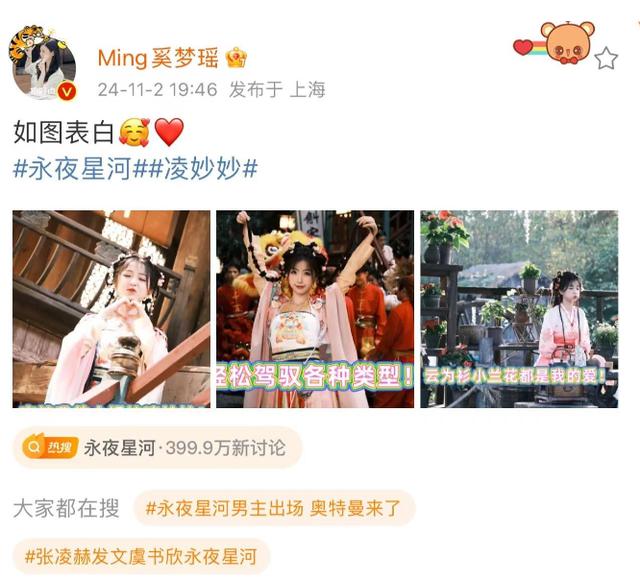Open the username Ming奚梦瑶

click(x=157, y=58)
